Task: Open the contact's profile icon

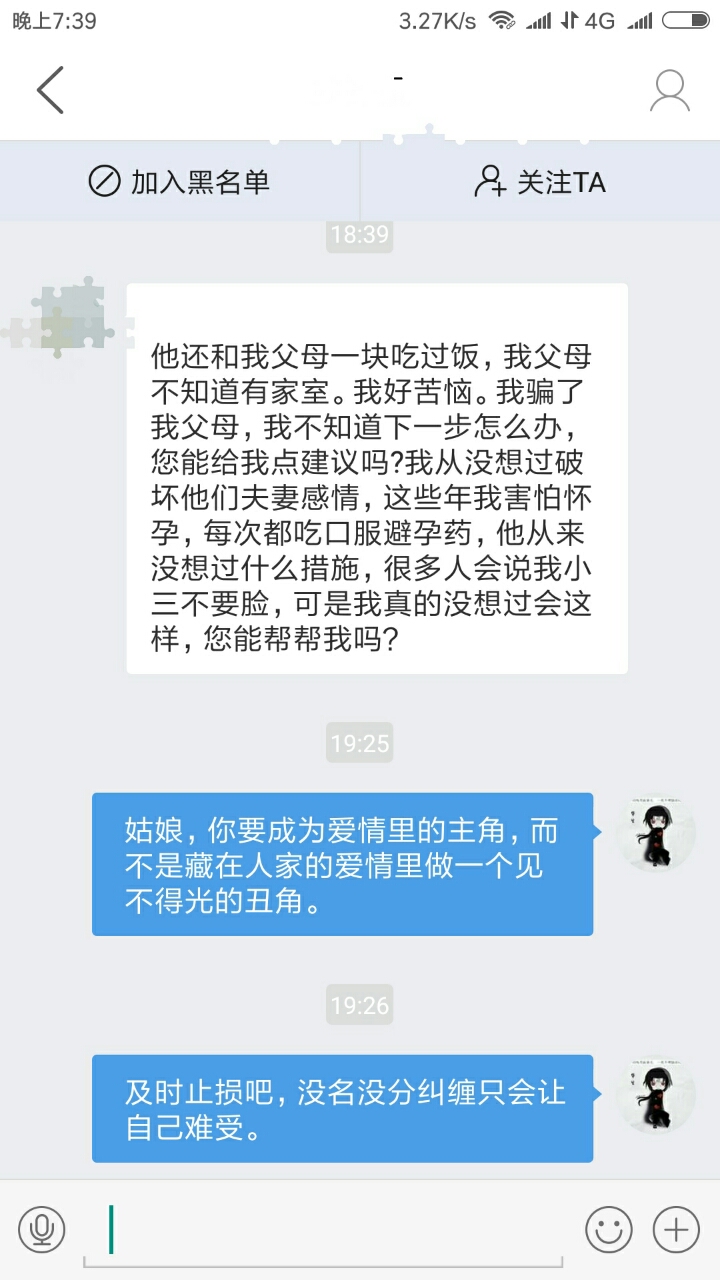Action: point(669,91)
